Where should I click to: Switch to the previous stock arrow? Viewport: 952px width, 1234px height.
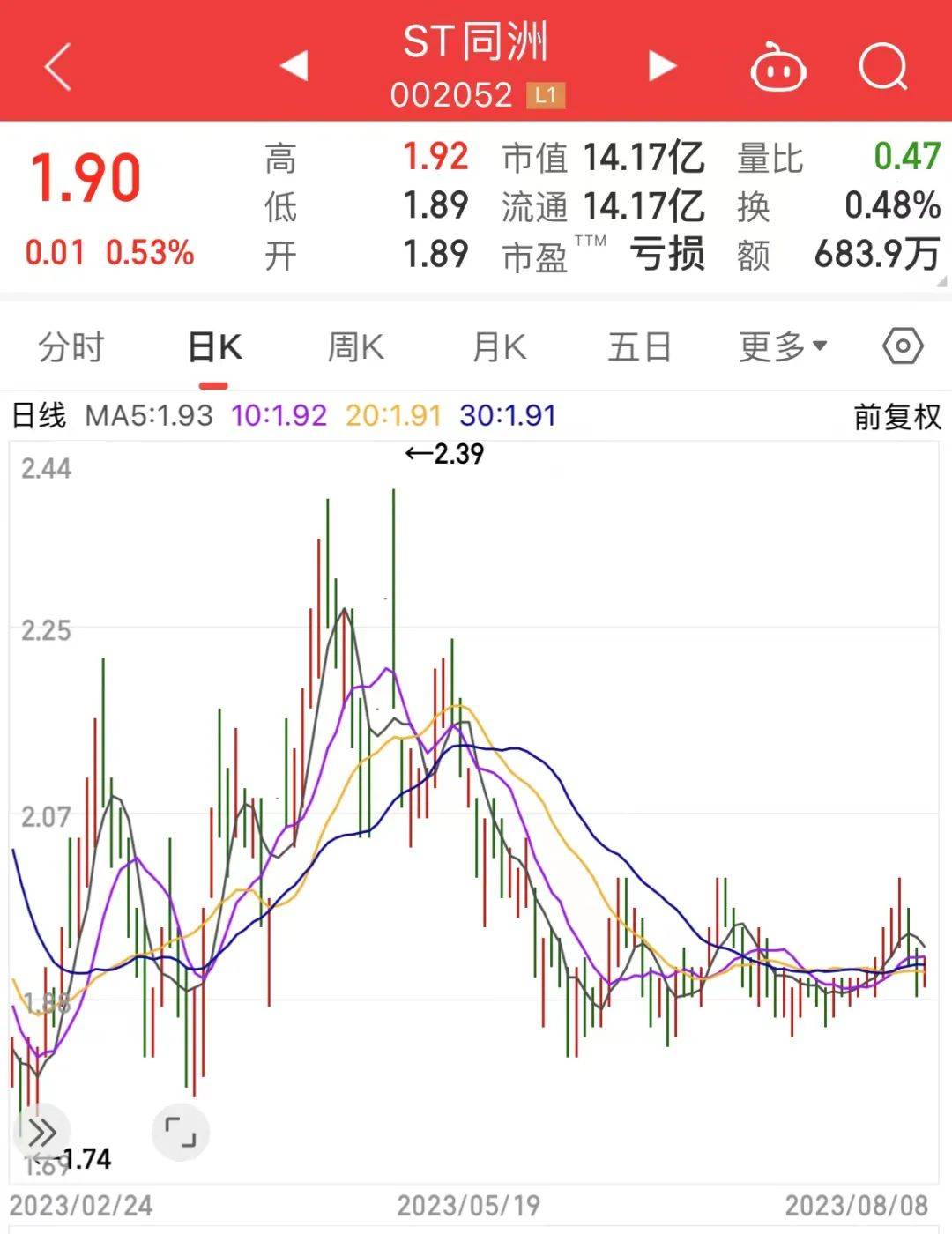point(294,66)
